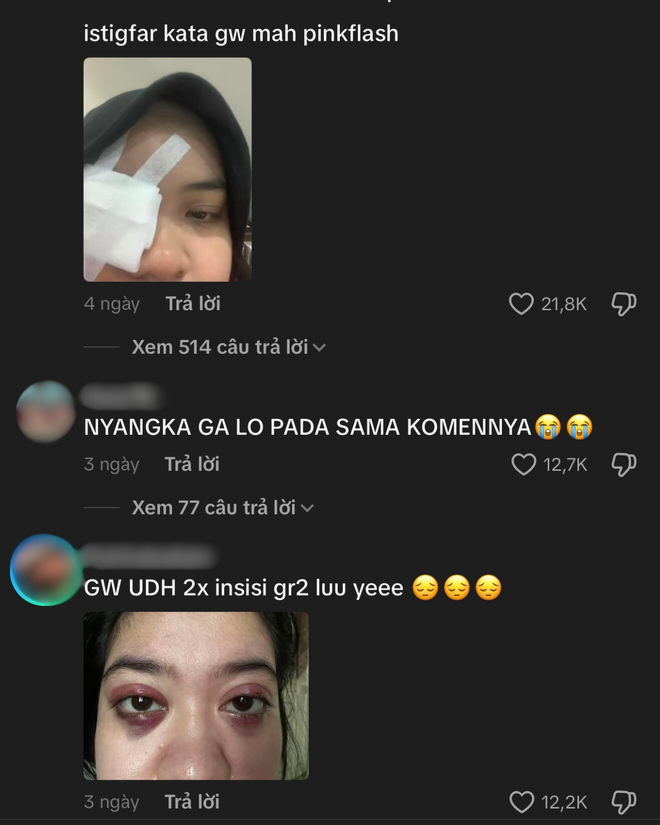
Task: Open the avatar beside 'NYANGKA GA LO' comment
Action: [46, 411]
